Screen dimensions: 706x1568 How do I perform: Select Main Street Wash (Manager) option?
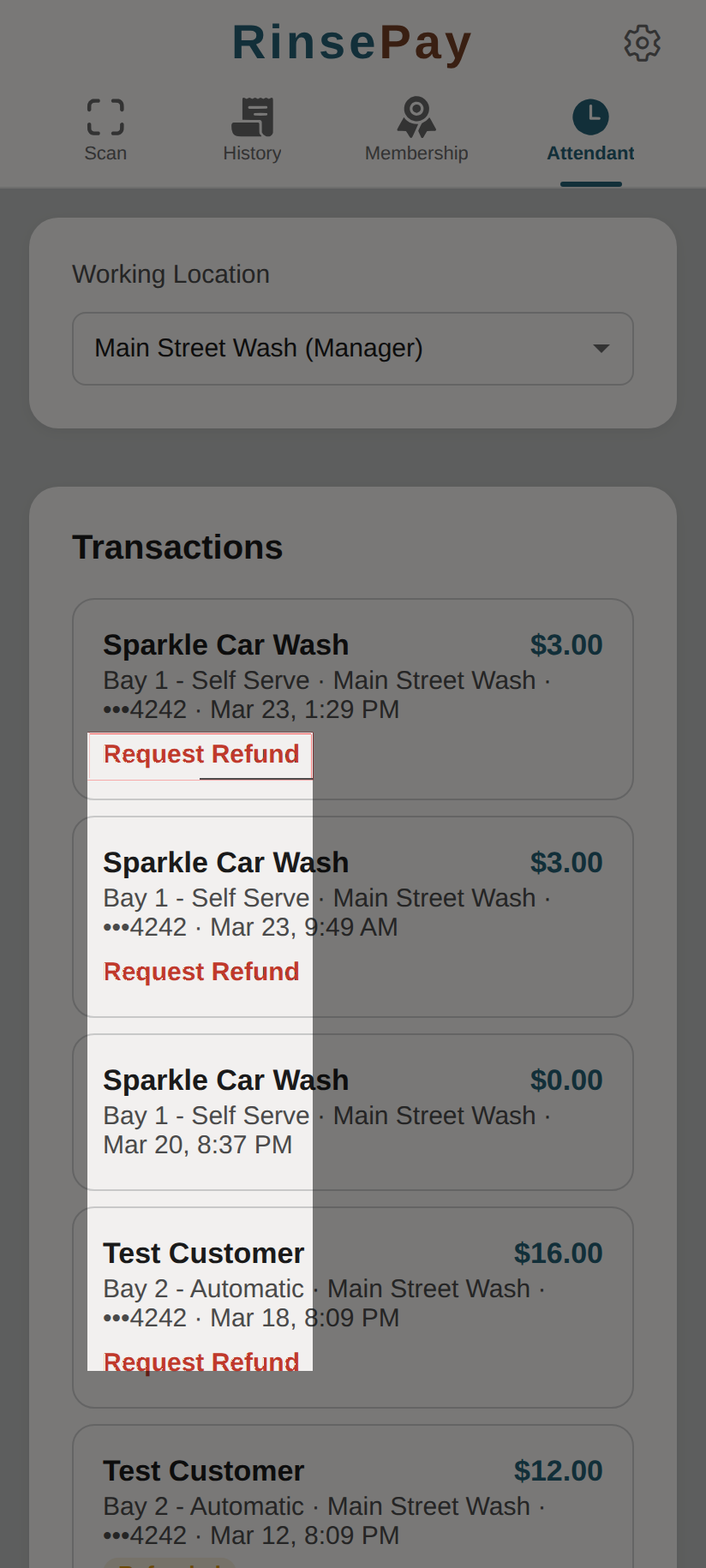[x=259, y=349]
